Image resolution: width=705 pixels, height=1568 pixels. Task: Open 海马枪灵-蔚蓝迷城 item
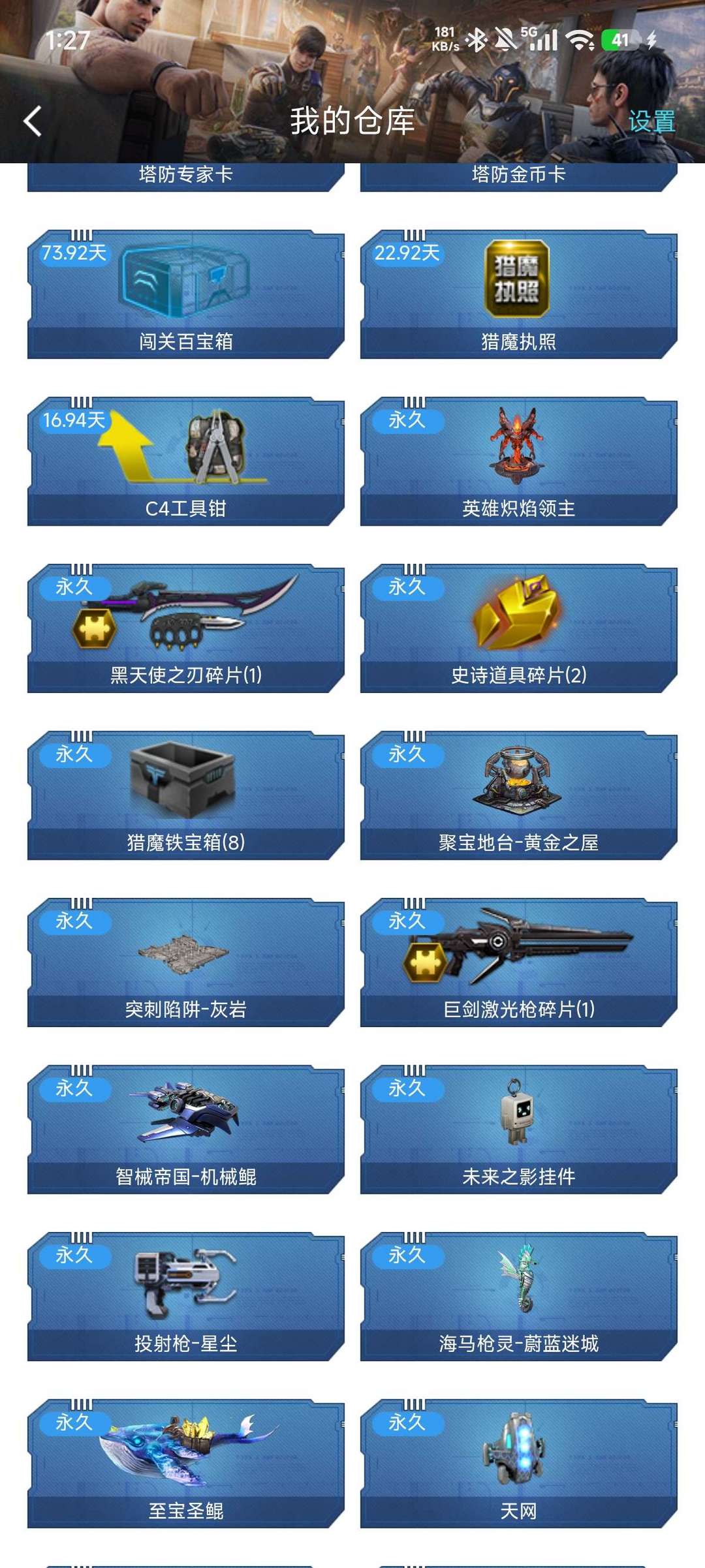(x=518, y=1296)
